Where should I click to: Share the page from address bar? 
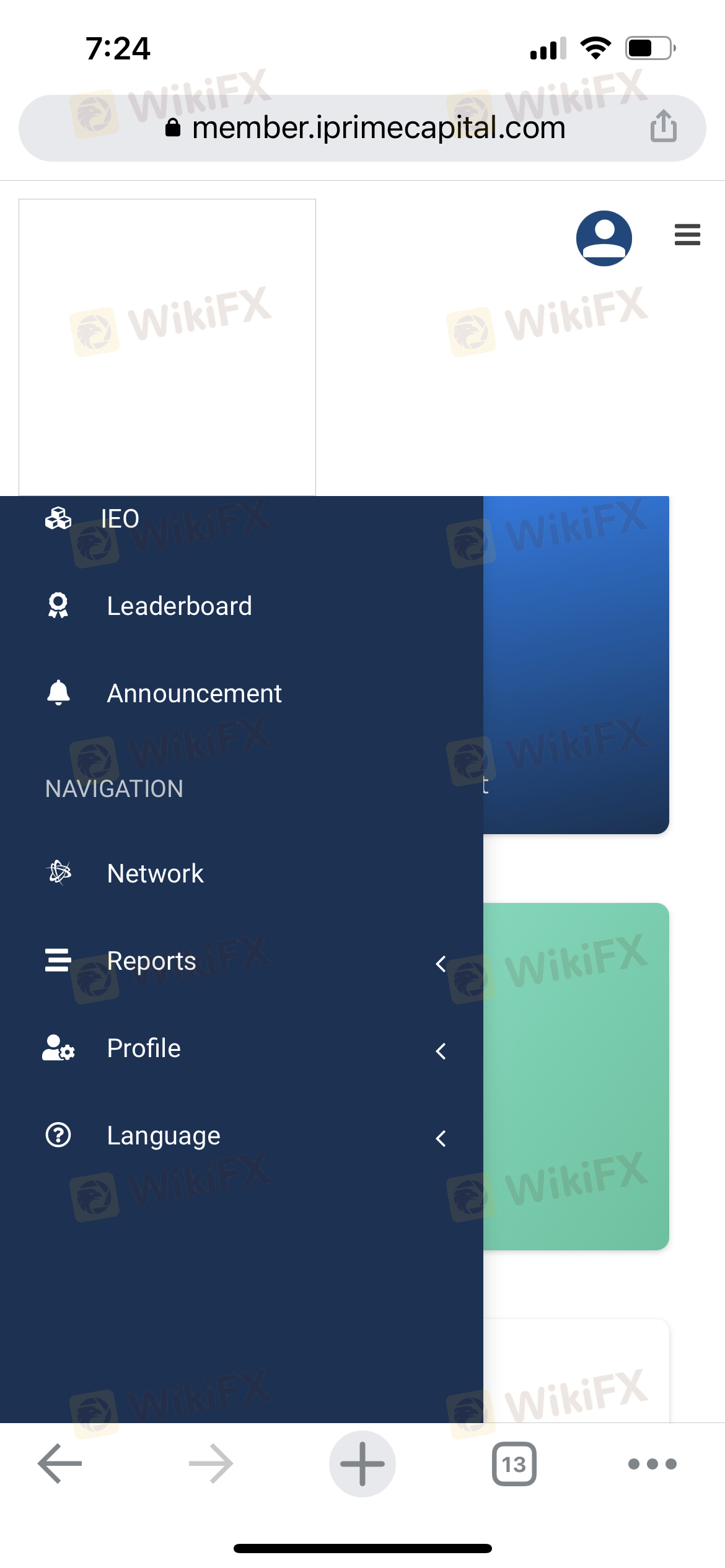663,127
